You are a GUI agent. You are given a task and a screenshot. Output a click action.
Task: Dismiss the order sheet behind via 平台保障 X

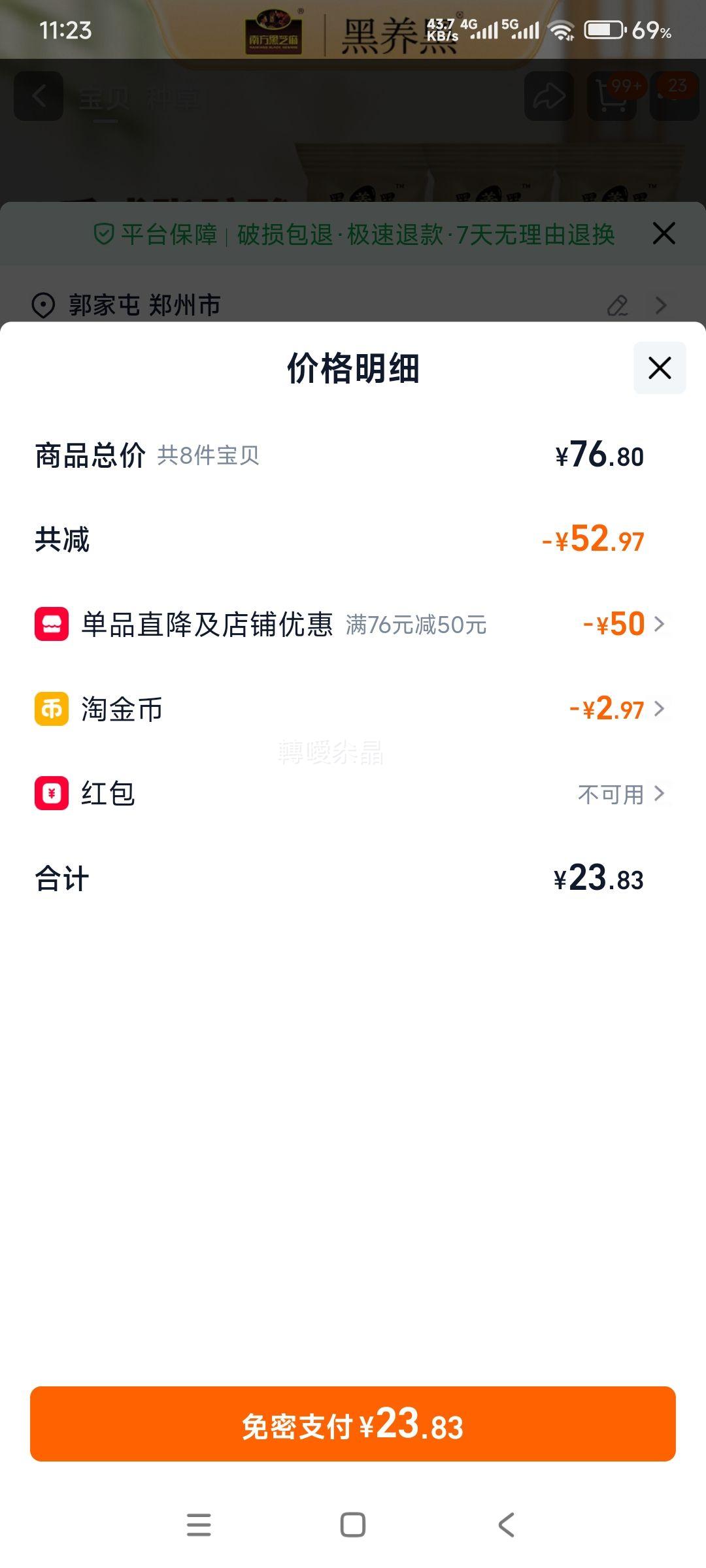(x=664, y=233)
